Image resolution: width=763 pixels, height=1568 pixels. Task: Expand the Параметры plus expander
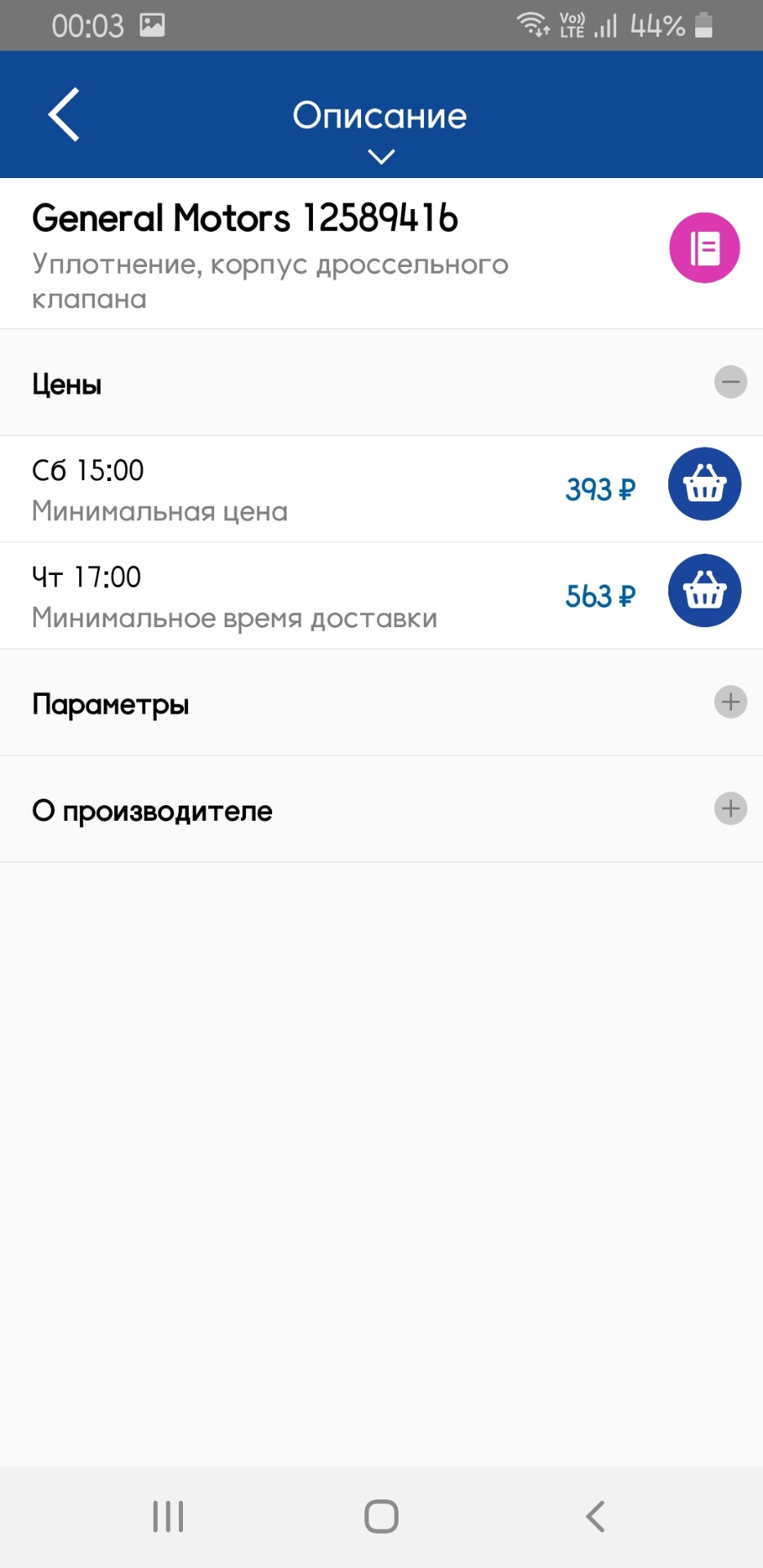pos(730,701)
